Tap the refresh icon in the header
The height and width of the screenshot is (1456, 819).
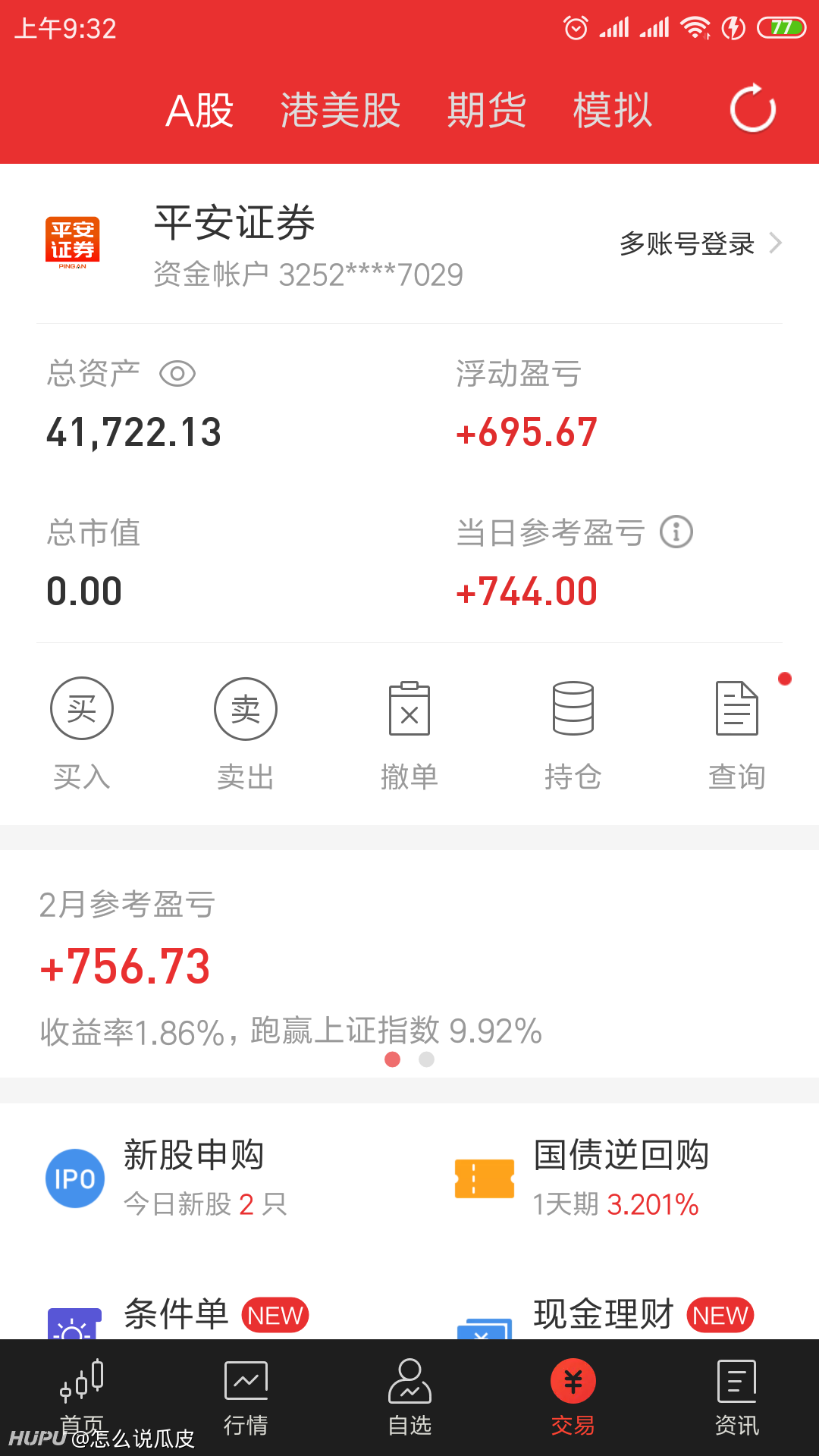point(752,109)
